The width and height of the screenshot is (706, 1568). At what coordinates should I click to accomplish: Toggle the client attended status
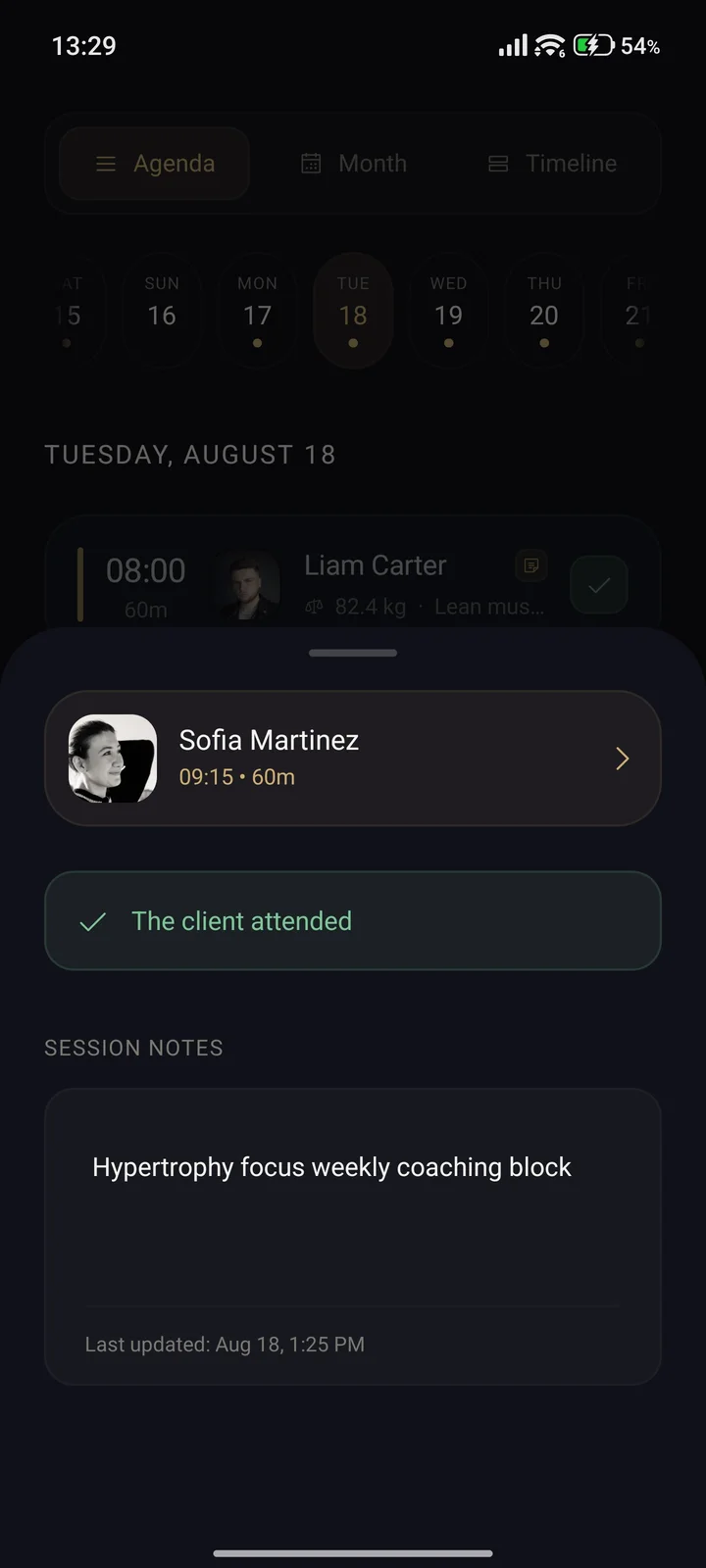[x=353, y=921]
